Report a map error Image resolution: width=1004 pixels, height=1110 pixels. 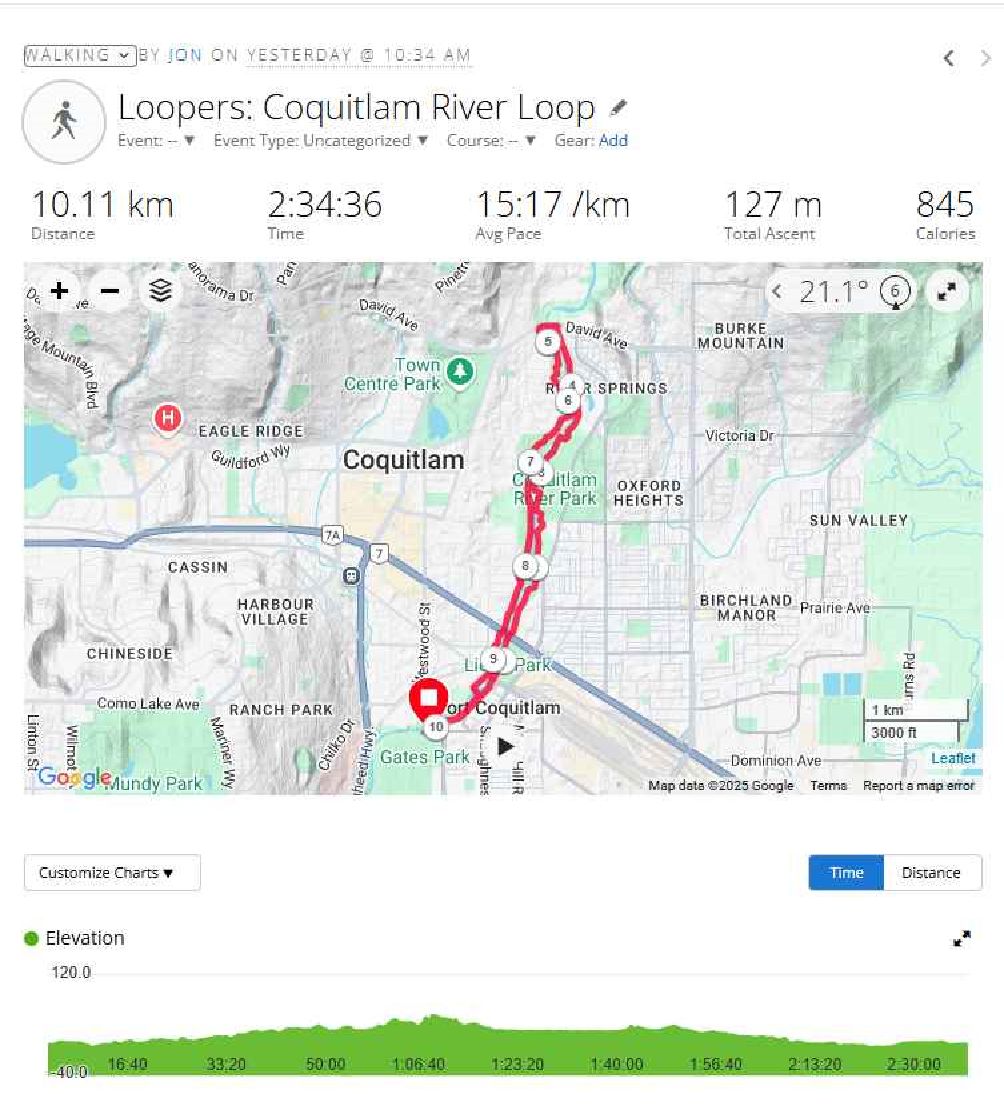(x=919, y=786)
